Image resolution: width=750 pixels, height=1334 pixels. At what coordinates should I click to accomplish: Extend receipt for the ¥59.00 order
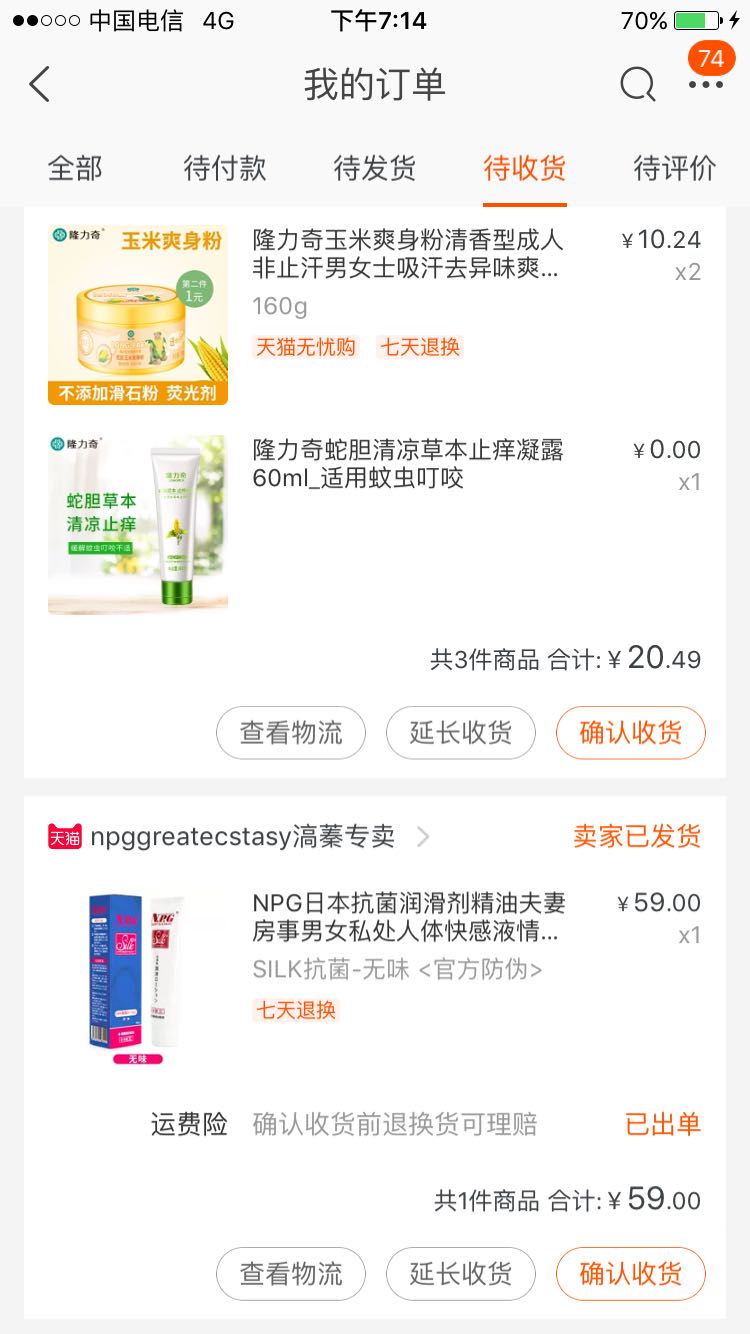(x=461, y=1273)
